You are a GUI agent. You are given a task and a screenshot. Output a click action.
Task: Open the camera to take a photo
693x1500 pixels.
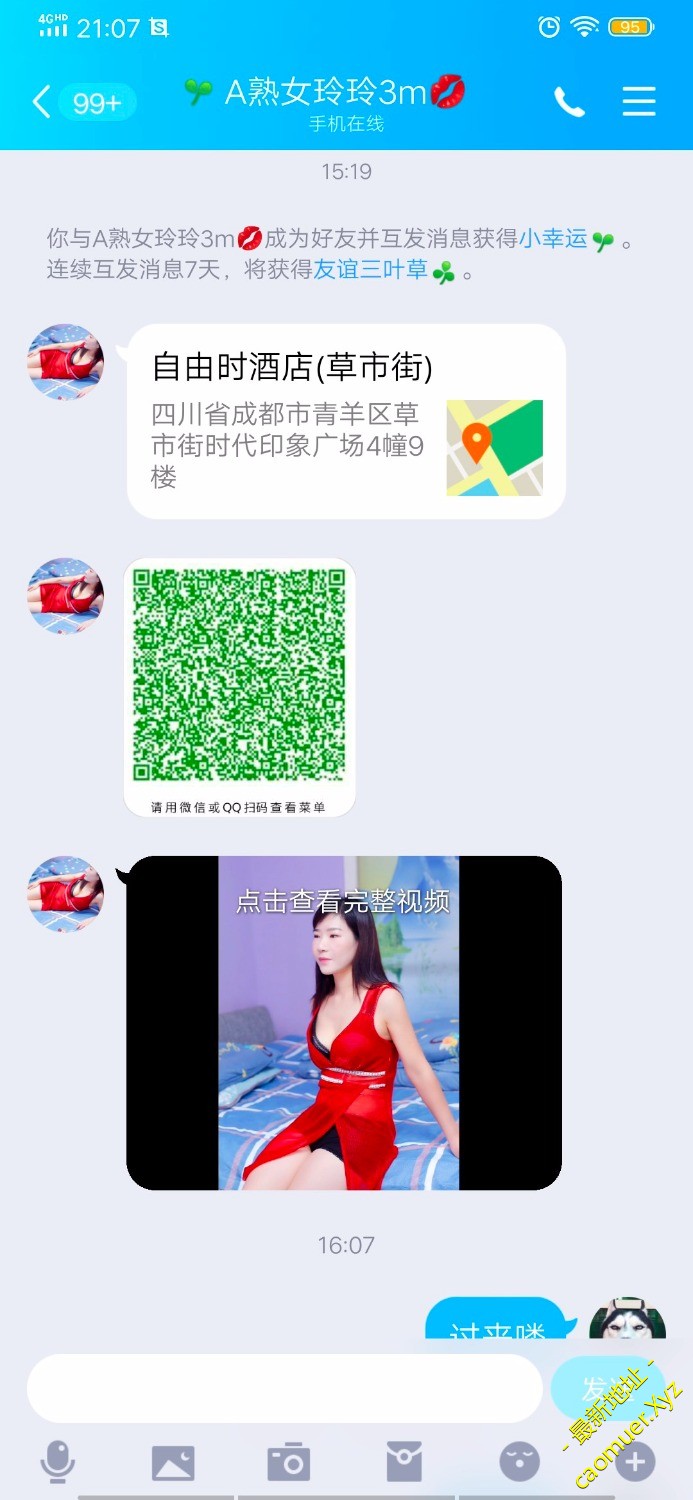(x=289, y=1462)
